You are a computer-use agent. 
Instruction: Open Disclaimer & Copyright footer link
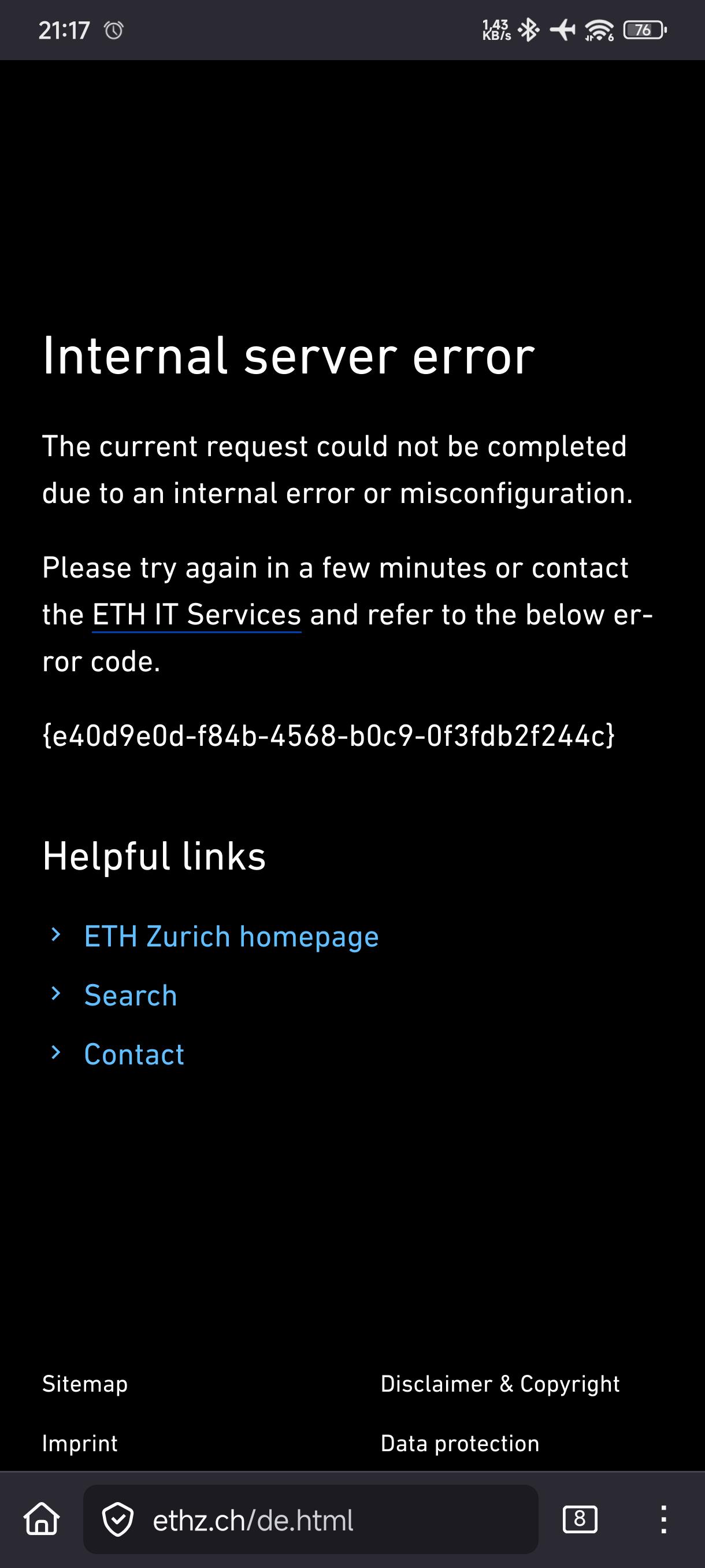pyautogui.click(x=500, y=1384)
